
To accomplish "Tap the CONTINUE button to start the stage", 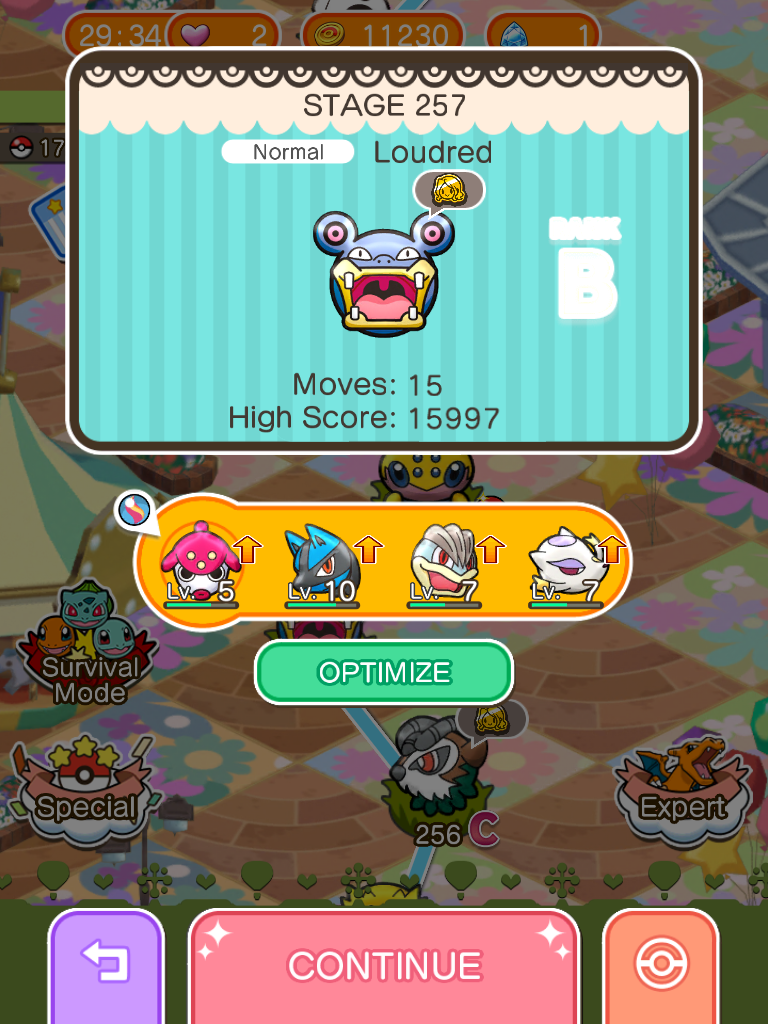I will coord(384,965).
